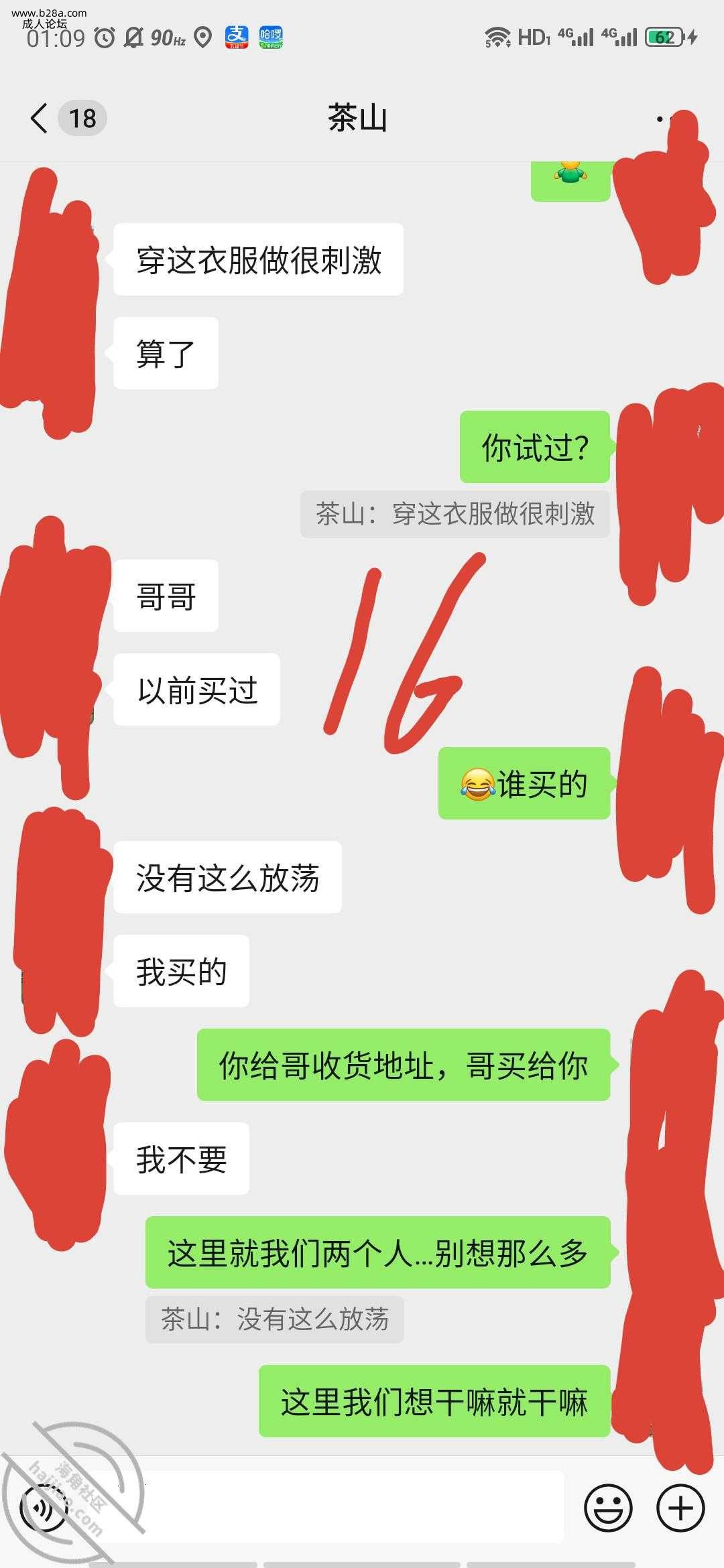The width and height of the screenshot is (724, 1568).
Task: Open the plus attachments menu
Action: [680, 1509]
